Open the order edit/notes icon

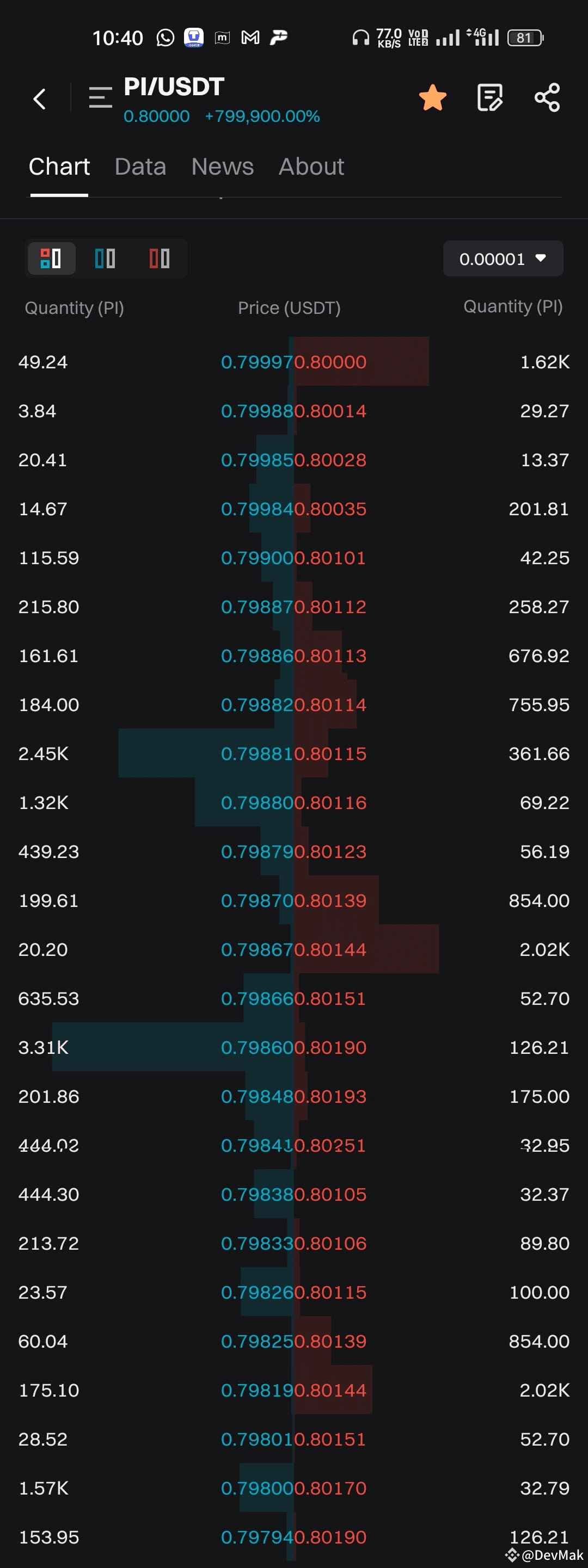(x=489, y=97)
